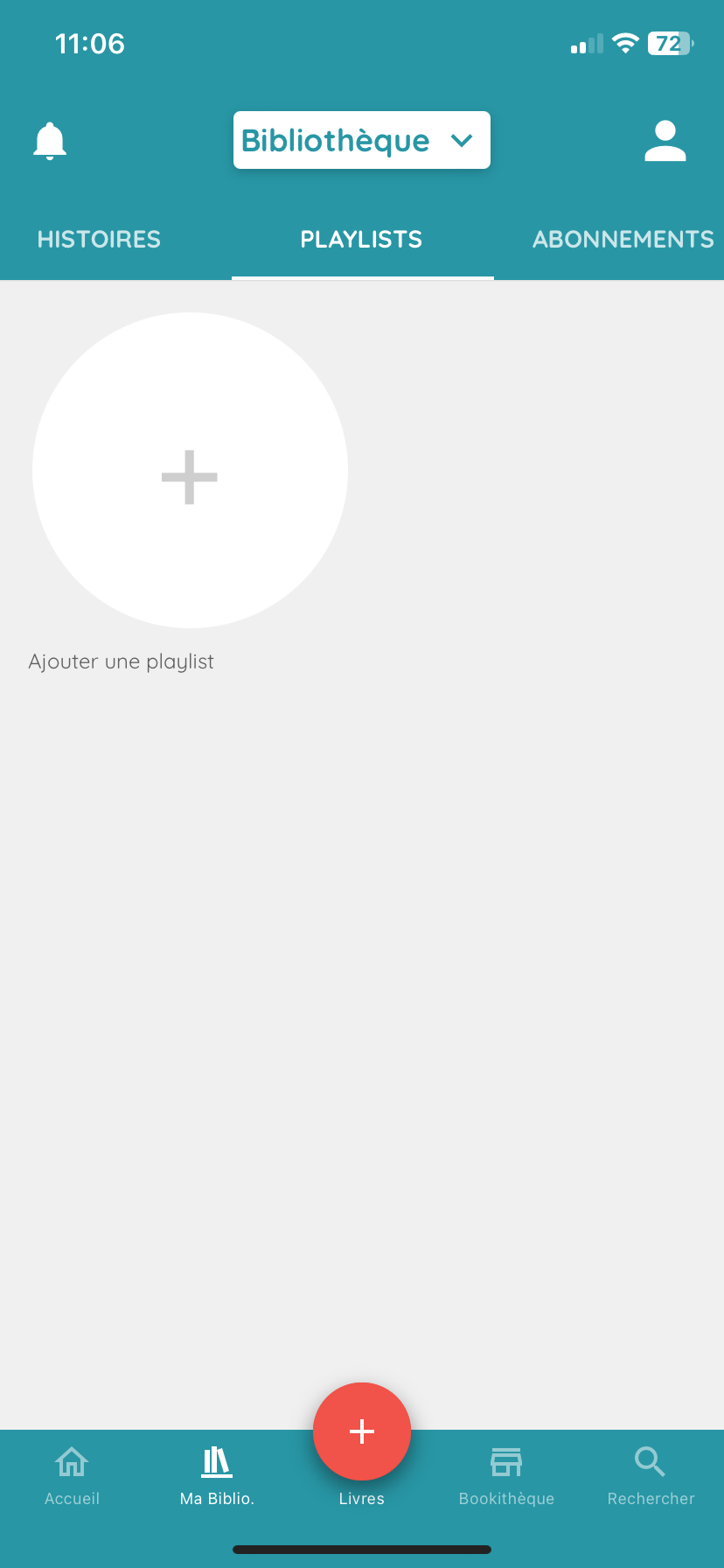Select the Playlists tab
The image size is (724, 1568).
(361, 240)
